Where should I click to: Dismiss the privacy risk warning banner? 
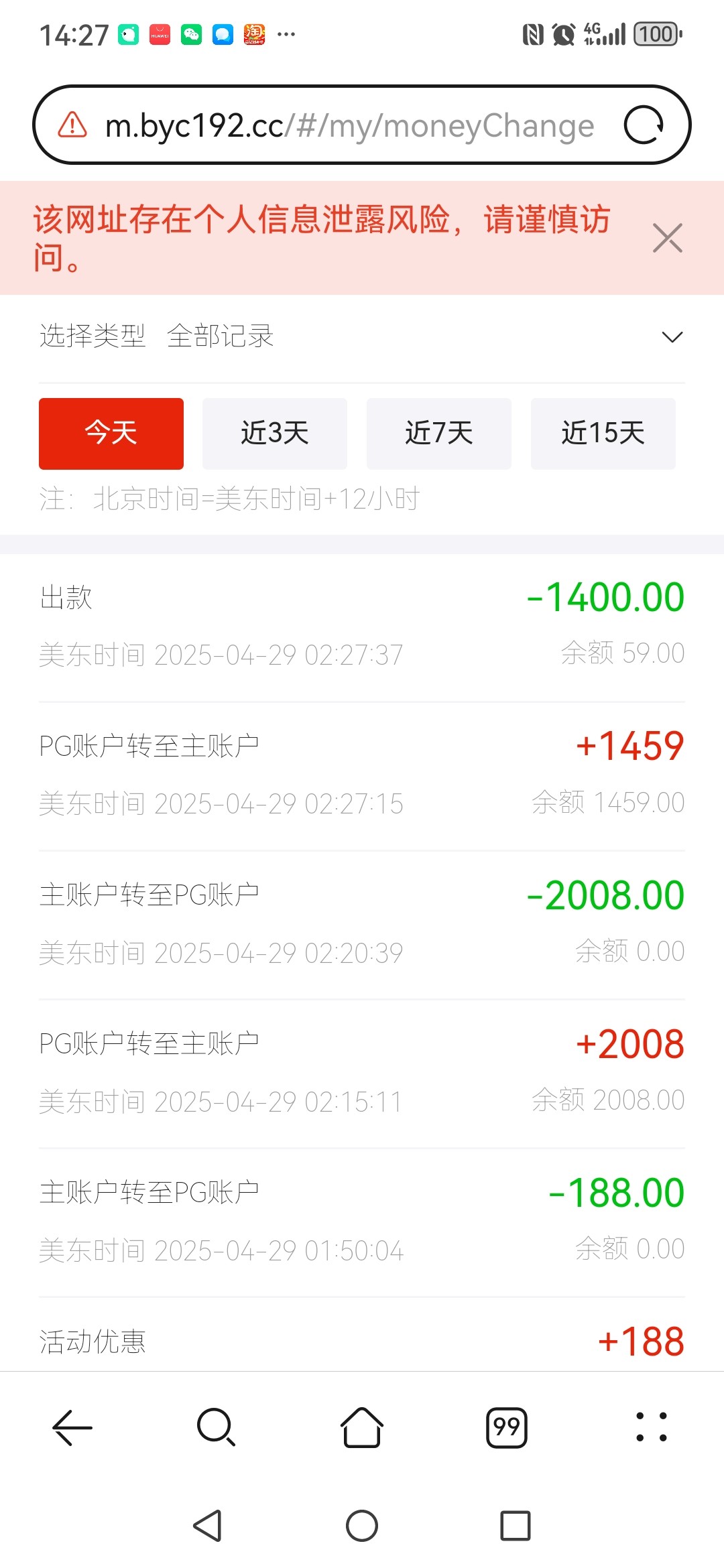pyautogui.click(x=667, y=238)
